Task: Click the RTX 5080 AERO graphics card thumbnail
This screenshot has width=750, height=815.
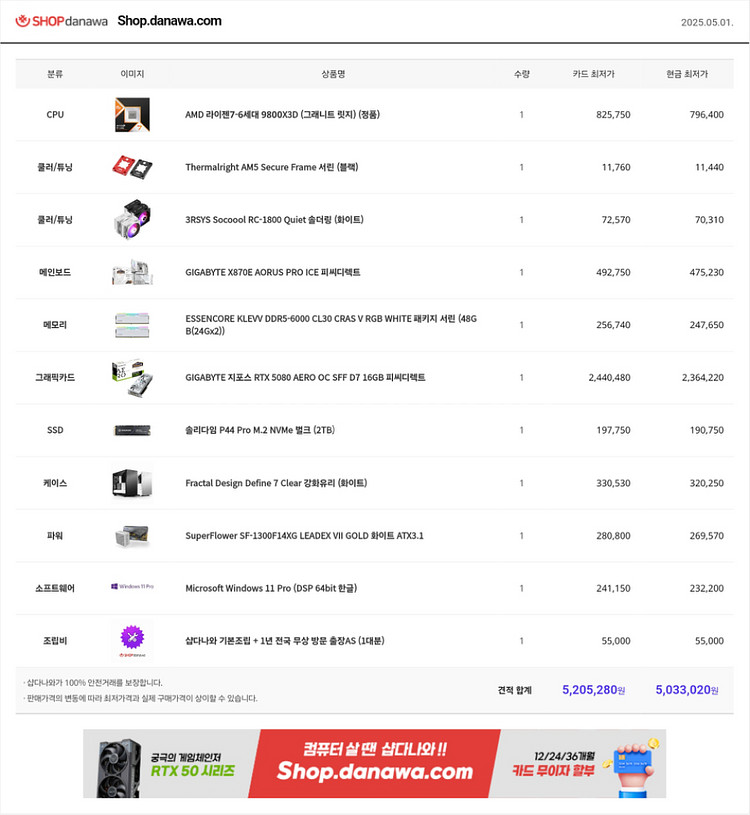Action: tap(131, 377)
